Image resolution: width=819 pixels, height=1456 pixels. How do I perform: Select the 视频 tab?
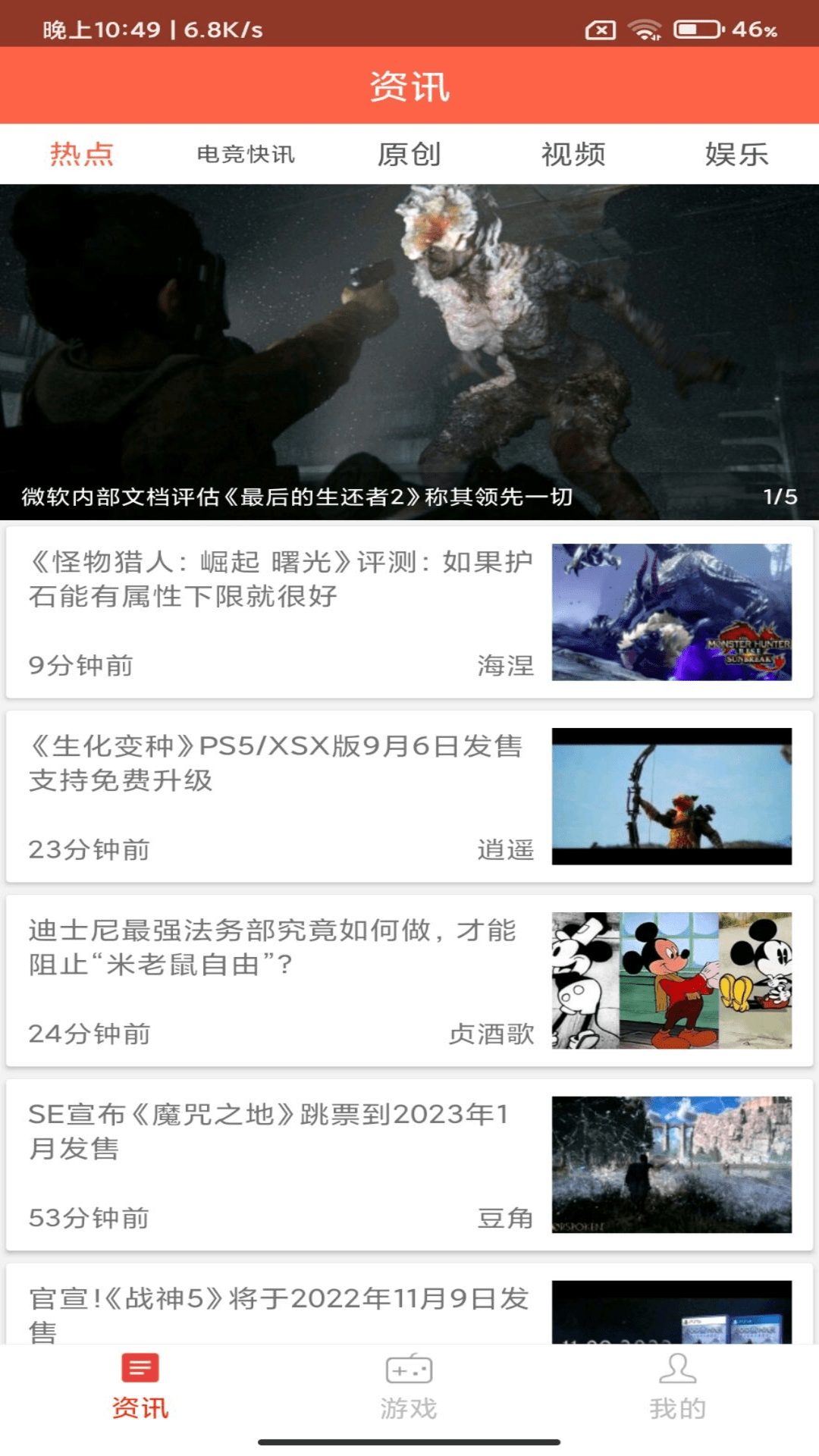point(573,154)
